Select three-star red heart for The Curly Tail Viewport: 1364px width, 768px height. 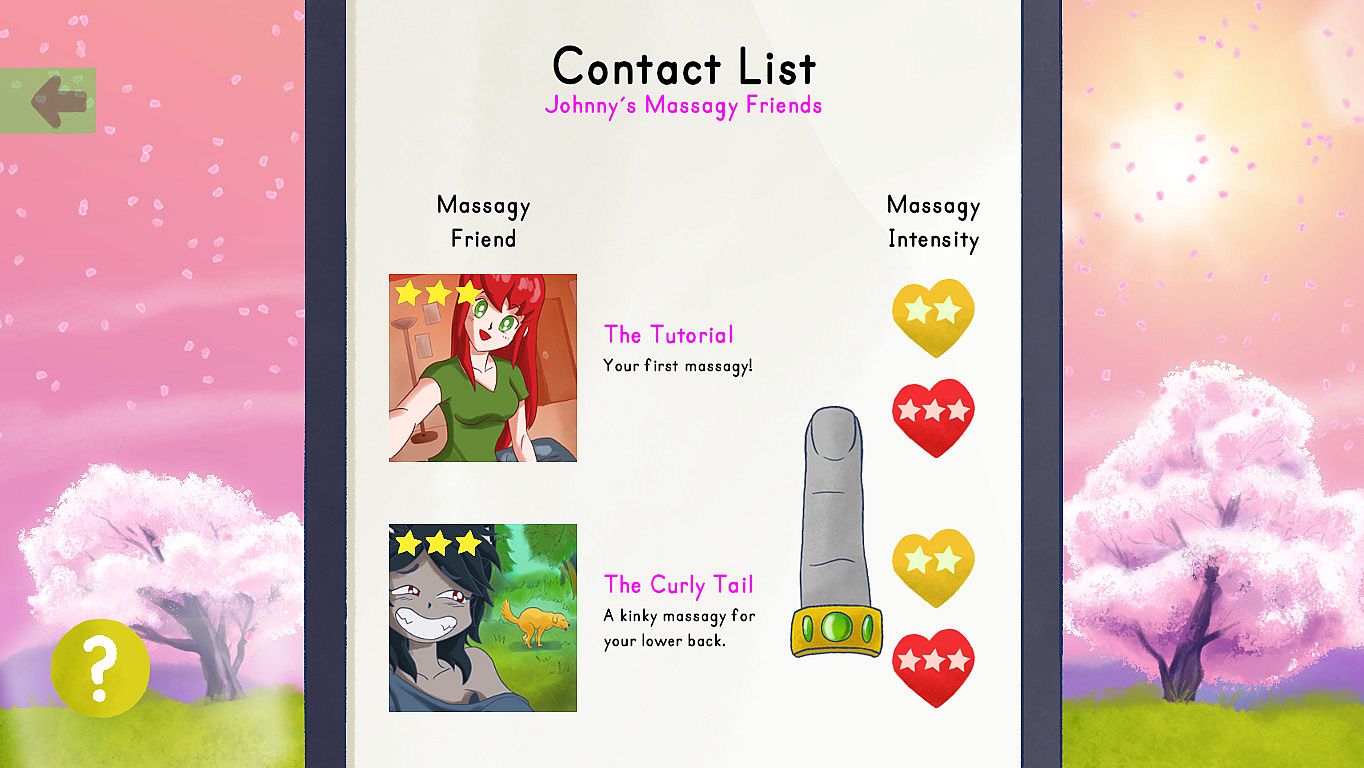click(x=932, y=666)
